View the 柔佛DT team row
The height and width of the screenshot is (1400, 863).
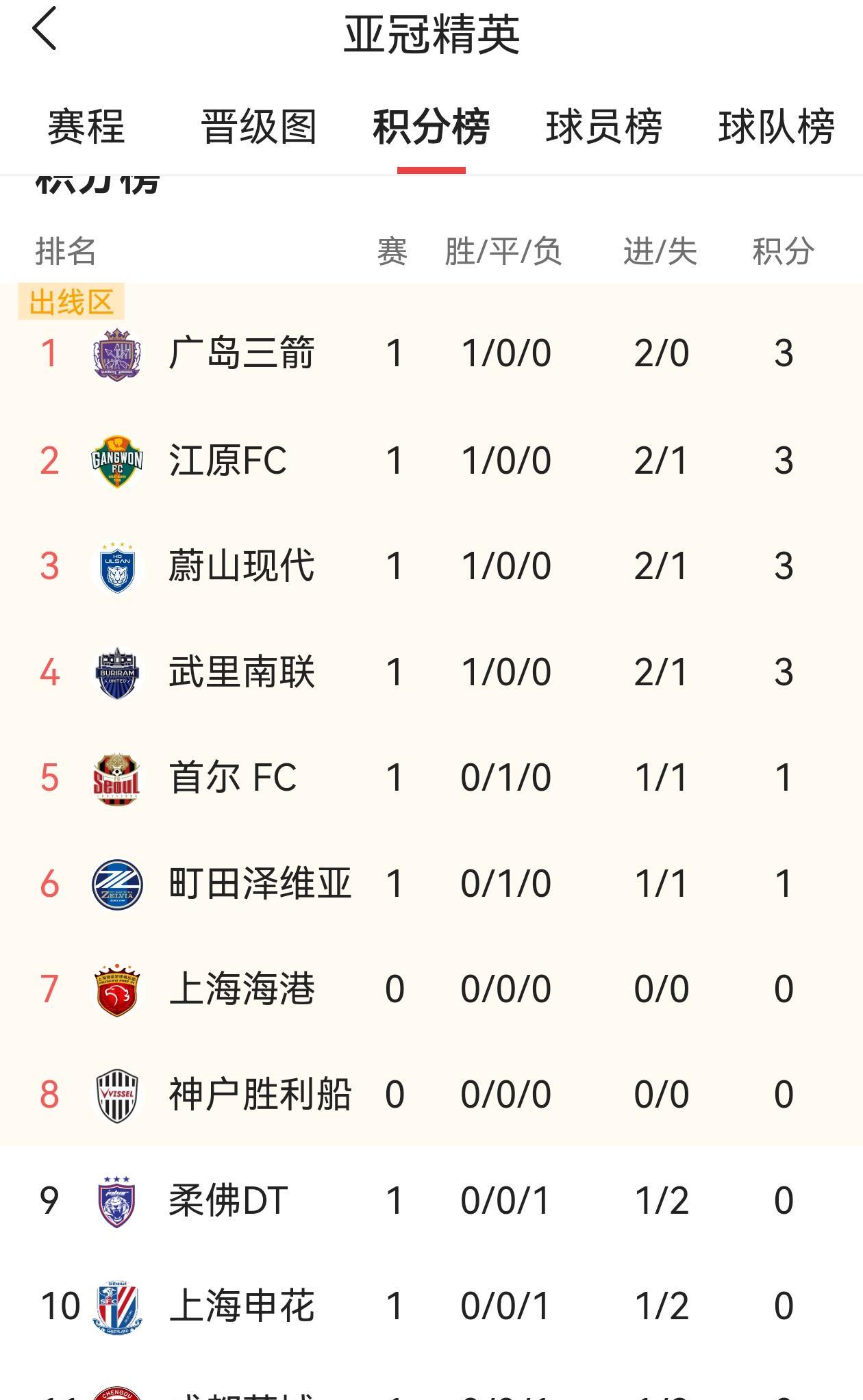431,1201
